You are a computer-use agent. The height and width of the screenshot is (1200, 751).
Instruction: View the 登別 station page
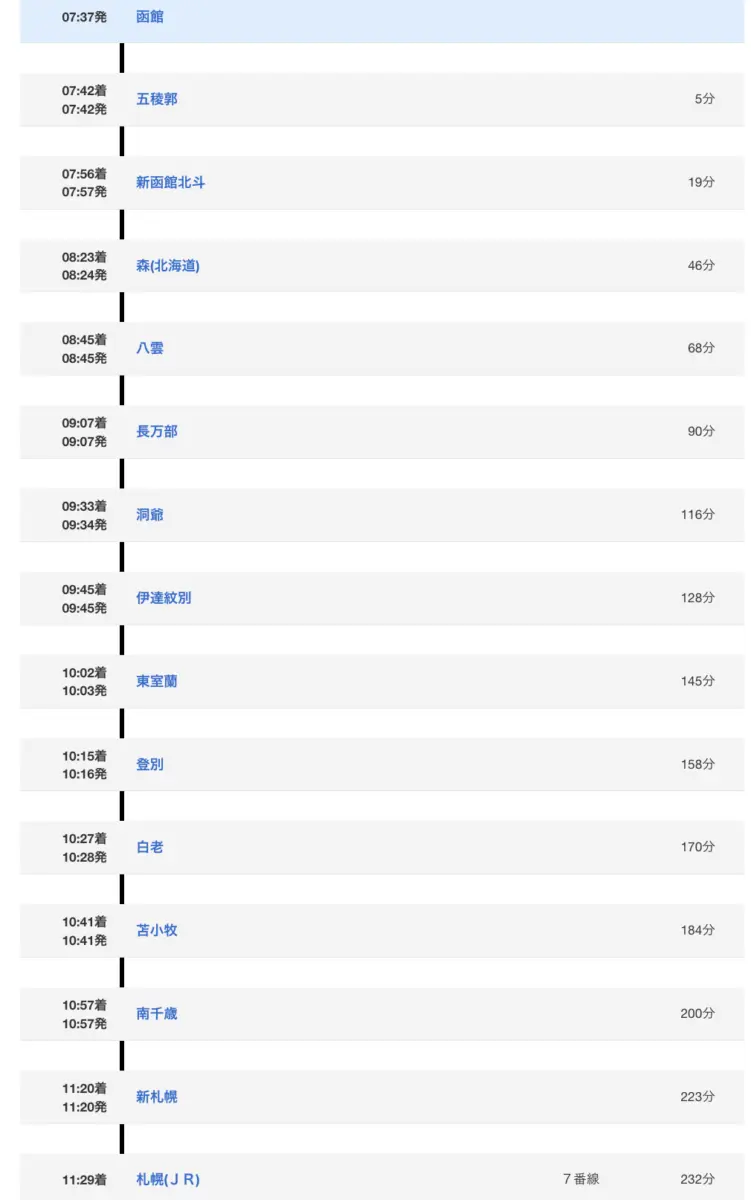tap(150, 764)
